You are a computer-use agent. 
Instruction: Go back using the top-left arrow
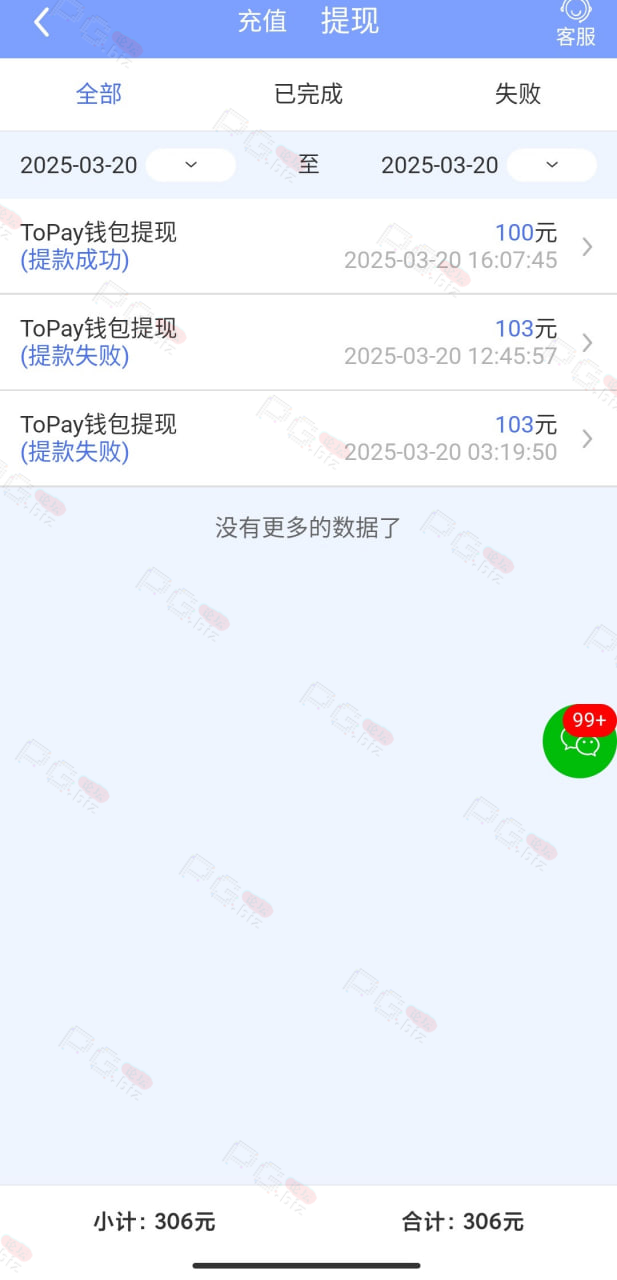point(41,22)
